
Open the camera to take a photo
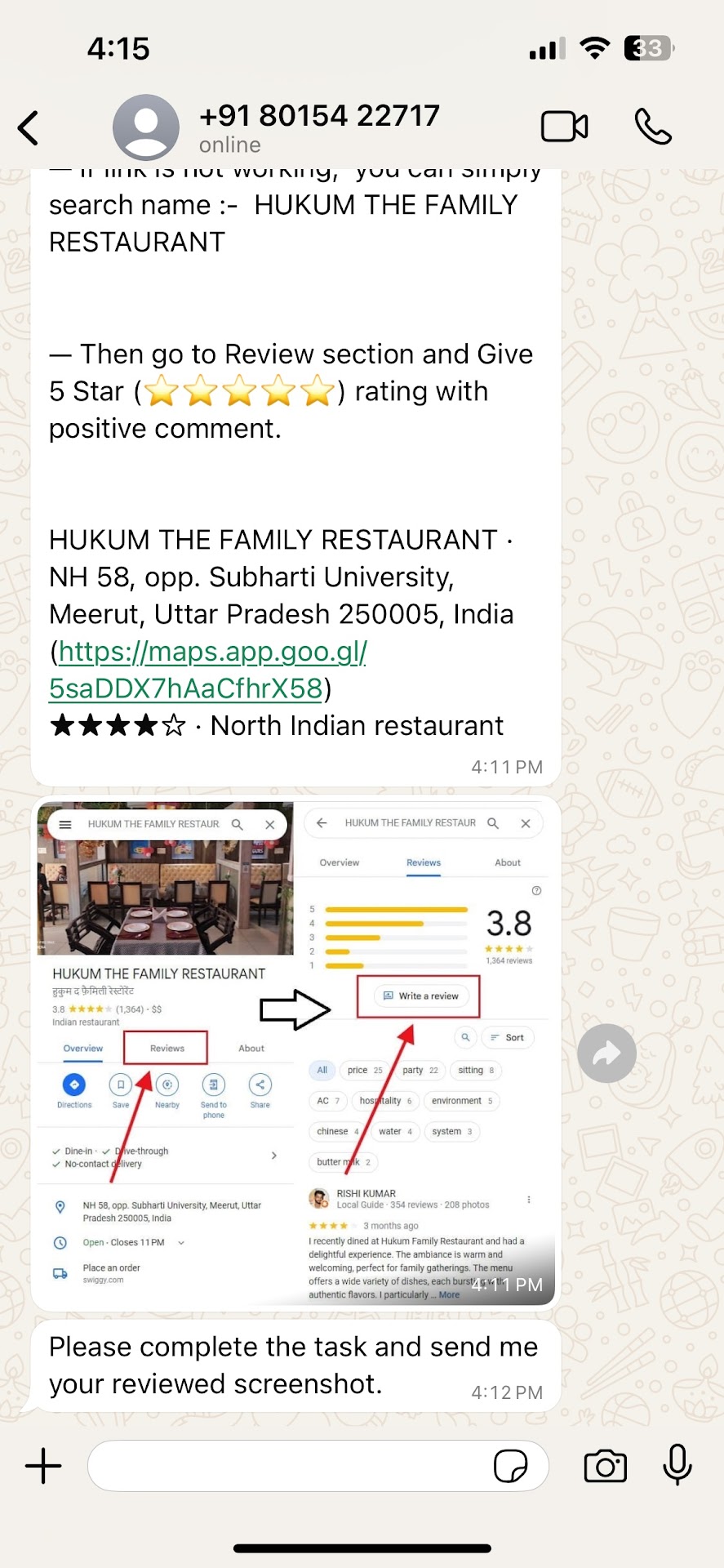pyautogui.click(x=605, y=1466)
